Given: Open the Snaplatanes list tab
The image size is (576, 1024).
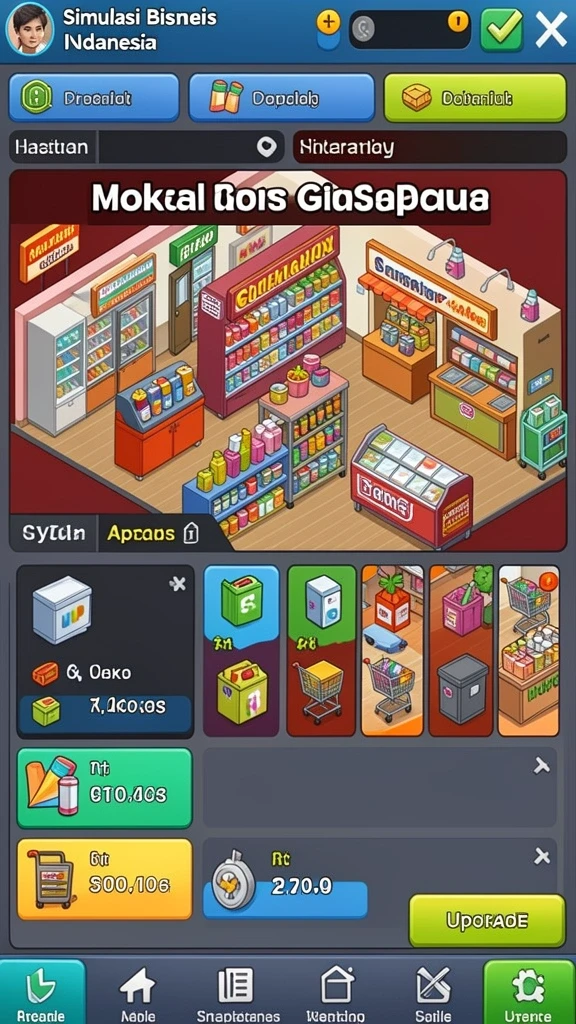Looking at the screenshot, I should point(238,991).
